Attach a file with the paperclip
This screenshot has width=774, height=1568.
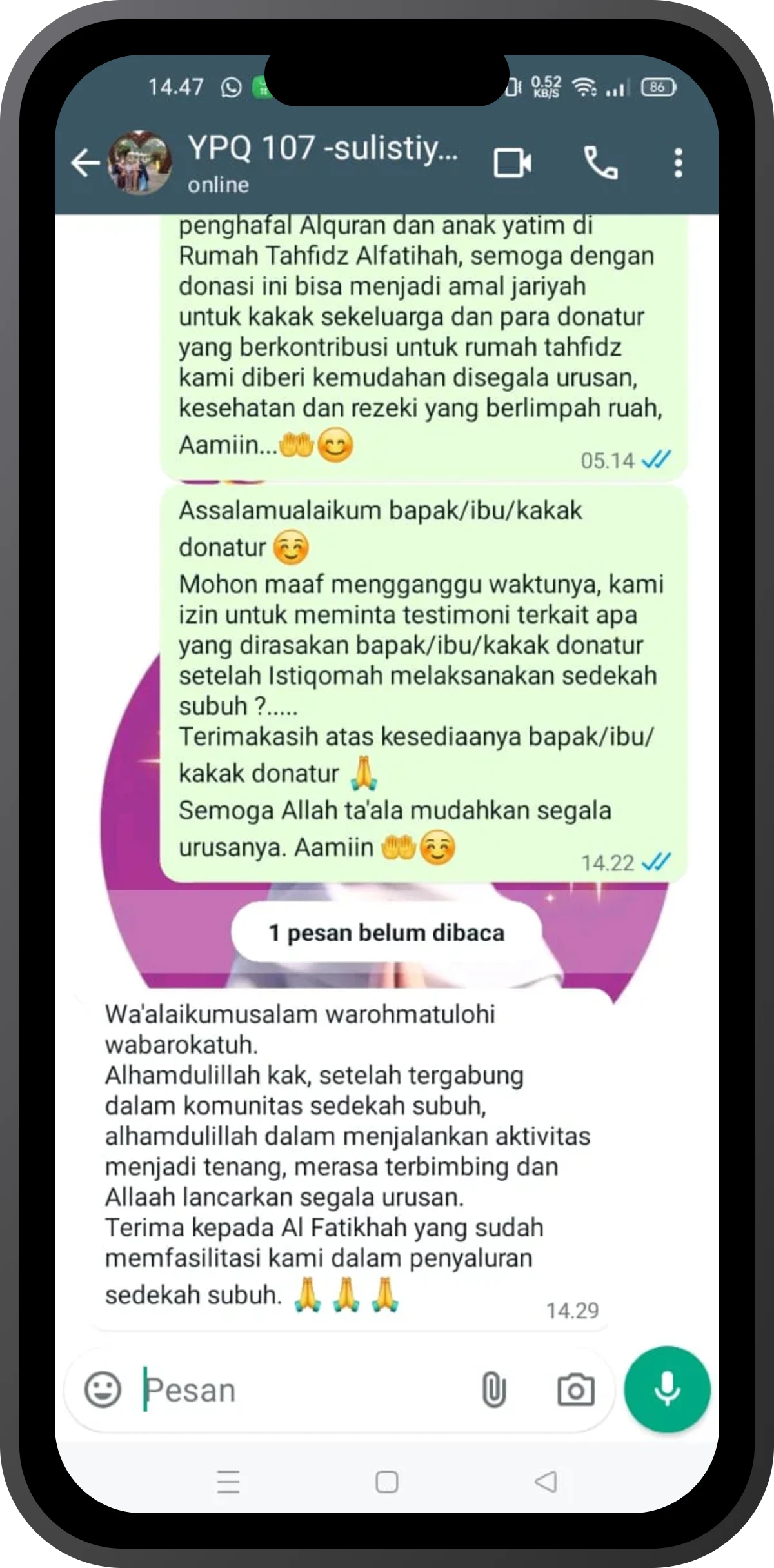point(493,1390)
